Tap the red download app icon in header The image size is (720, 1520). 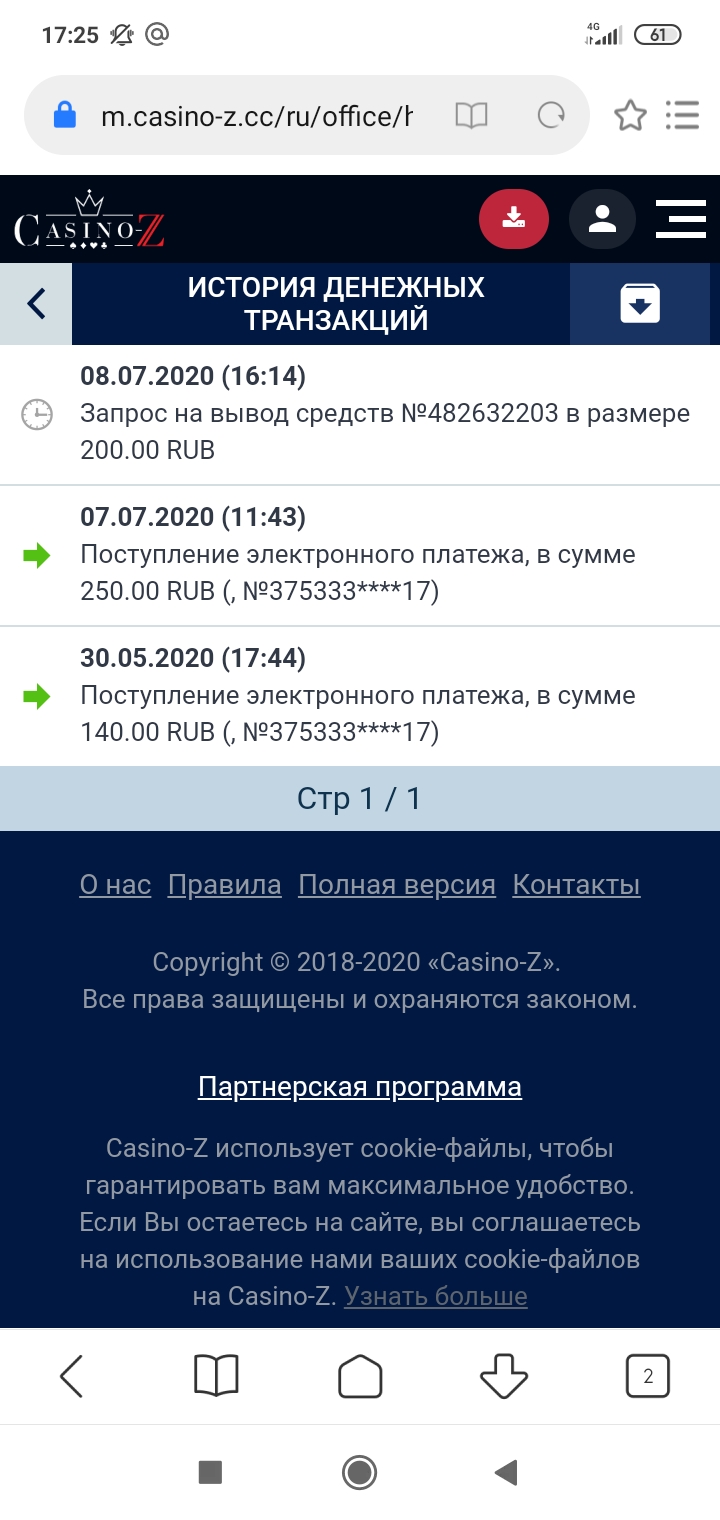coord(514,219)
